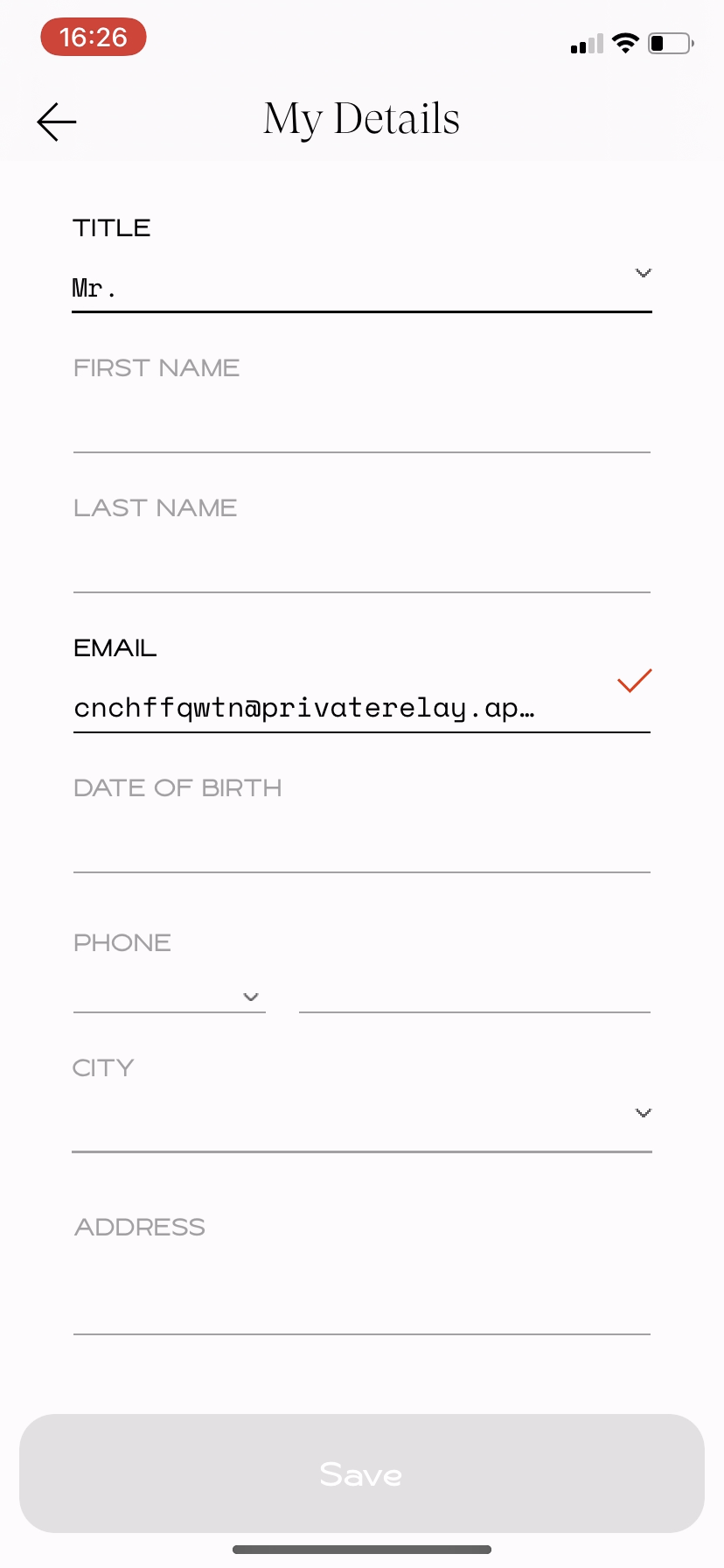
Task: Open the phone country code dropdown
Action: point(170,996)
